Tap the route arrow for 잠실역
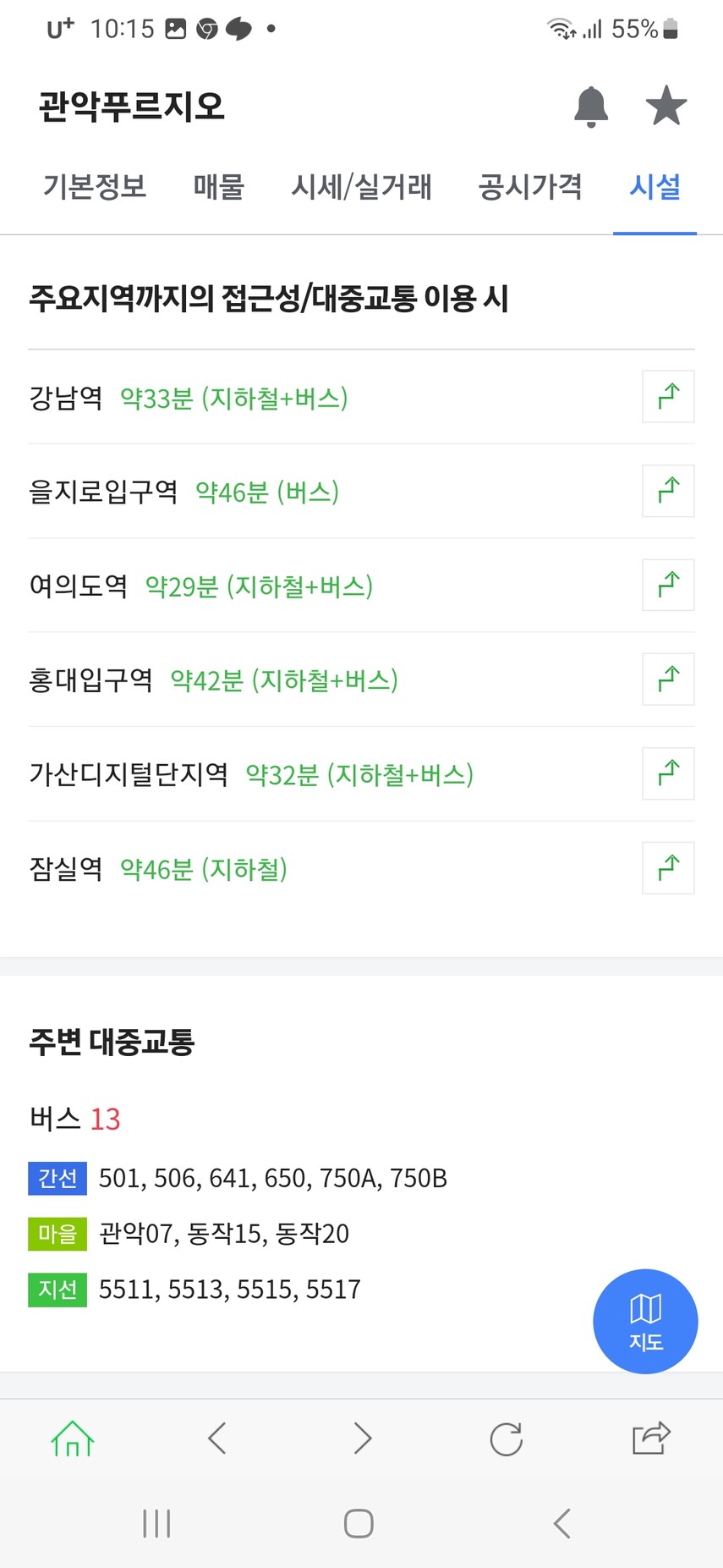The image size is (723, 1568). pyautogui.click(x=668, y=868)
